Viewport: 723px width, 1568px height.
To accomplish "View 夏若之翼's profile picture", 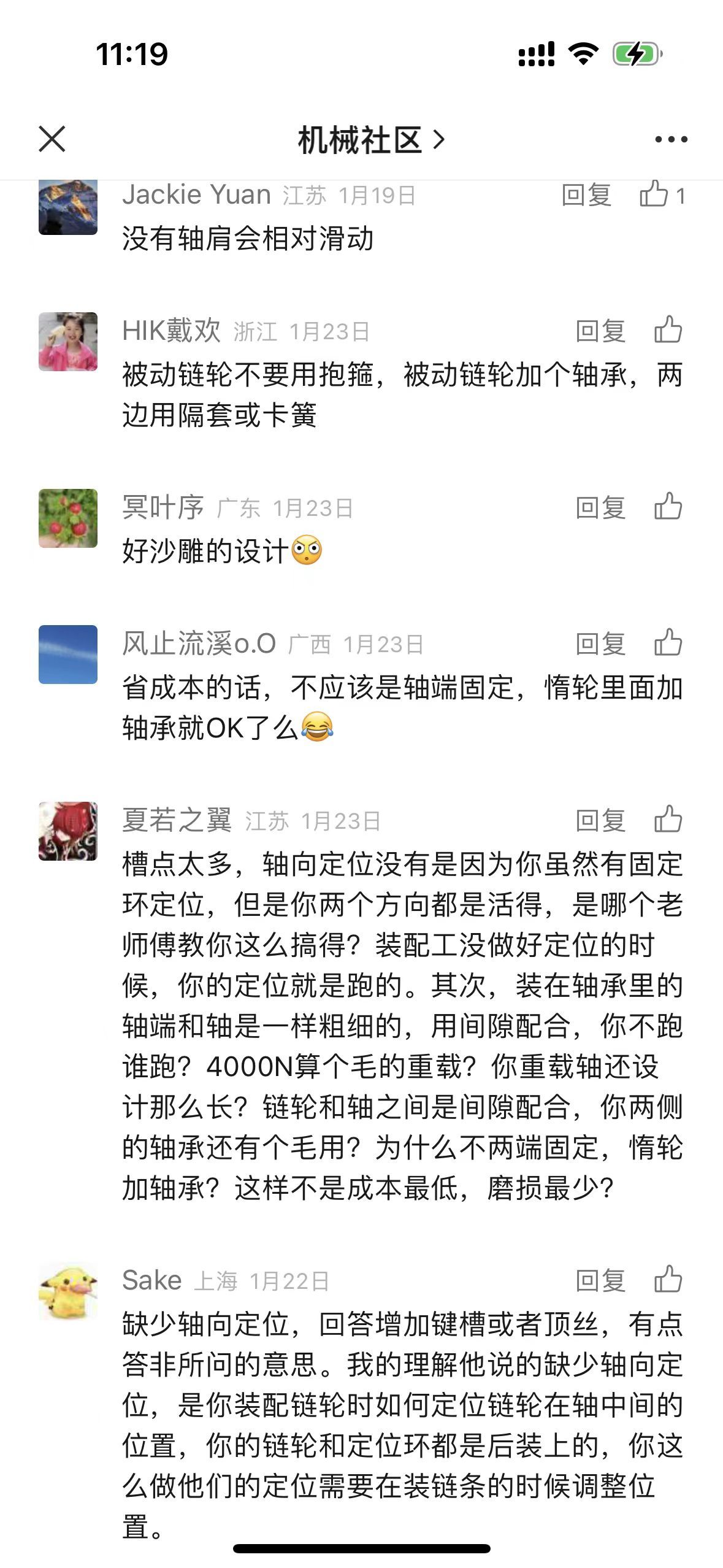I will [x=68, y=831].
